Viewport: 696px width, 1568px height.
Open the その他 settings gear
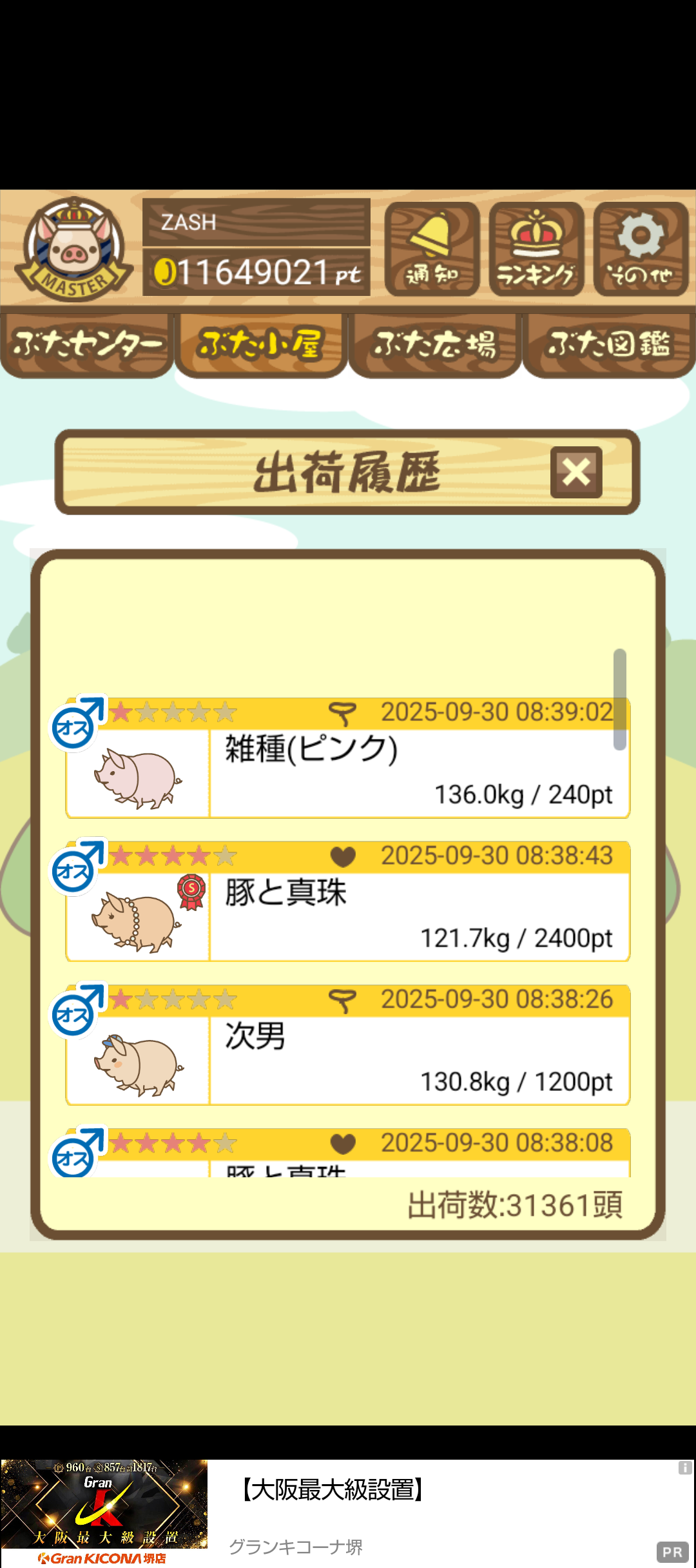point(641,250)
